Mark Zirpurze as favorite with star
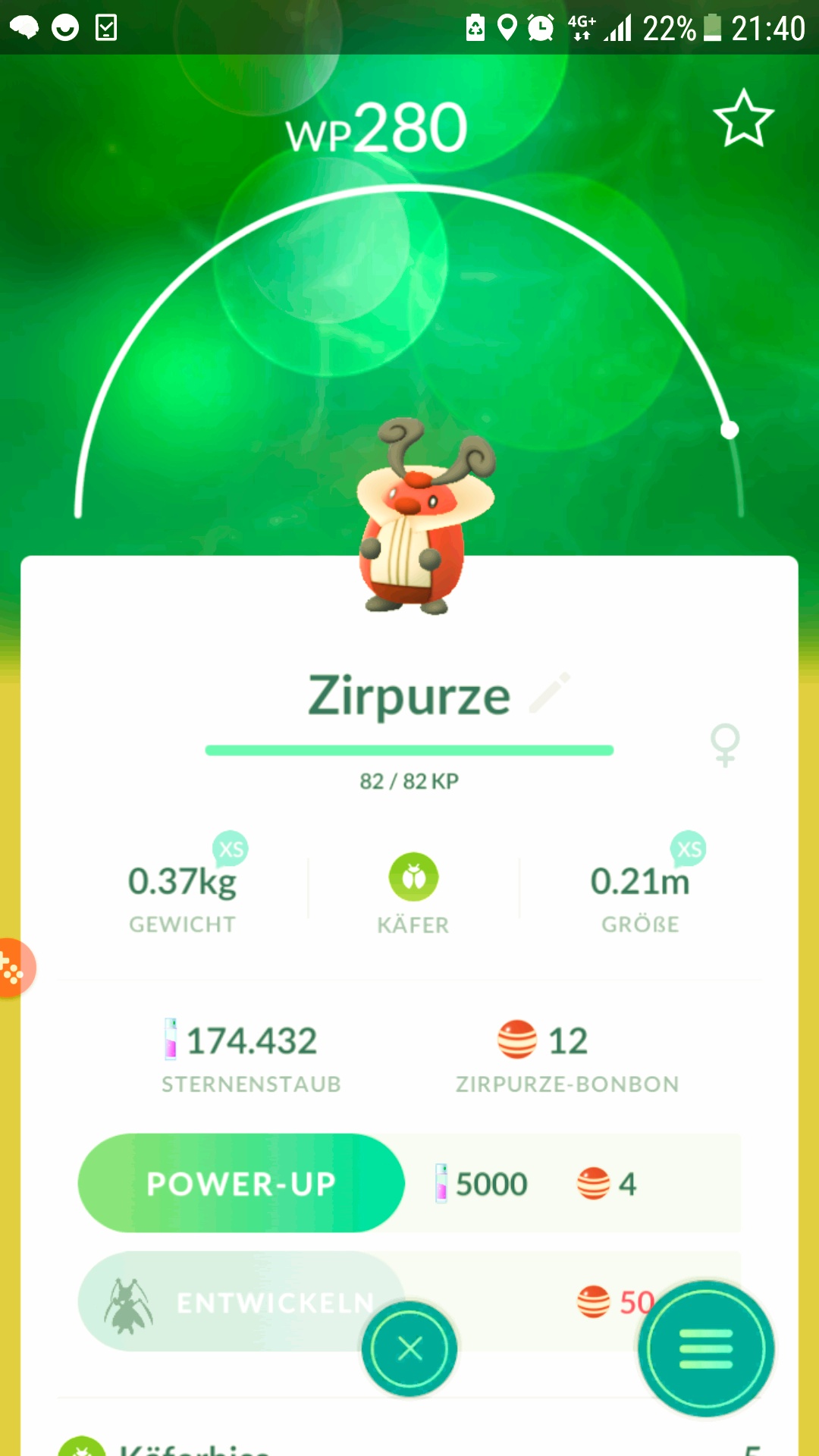 tap(743, 118)
